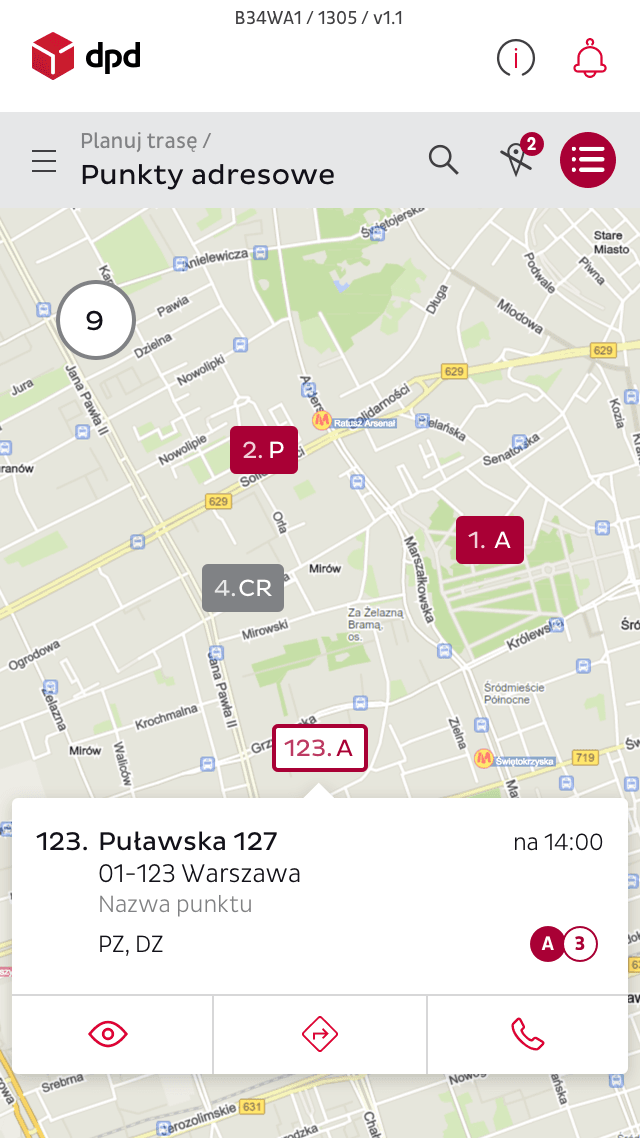Open the info icon in the header
The height and width of the screenshot is (1138, 640).
pos(515,57)
